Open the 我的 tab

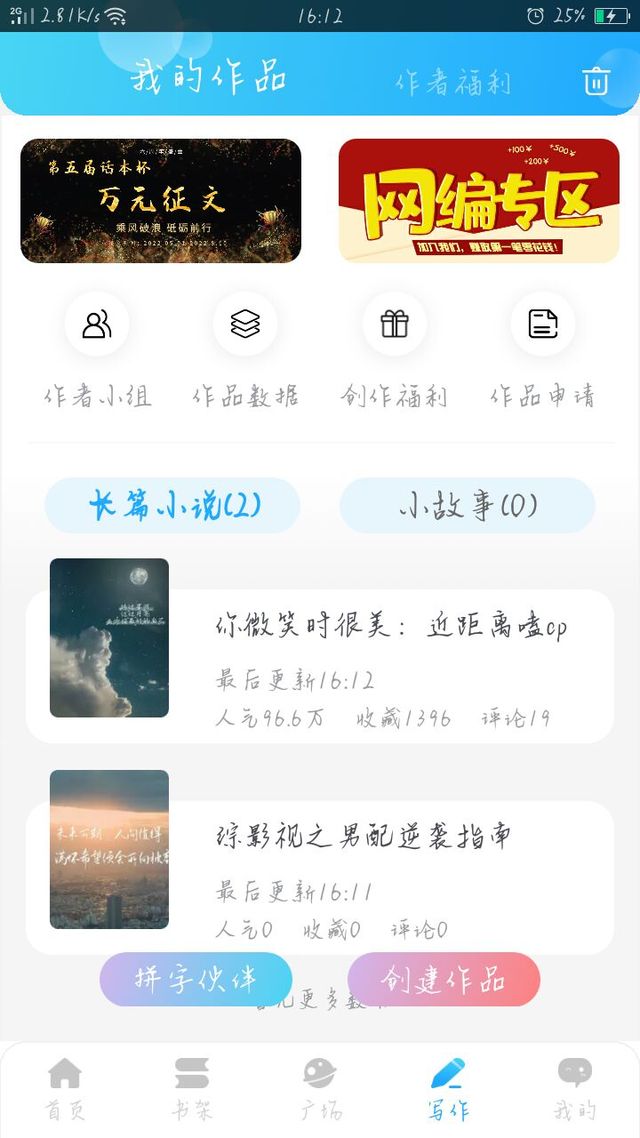[x=575, y=1088]
